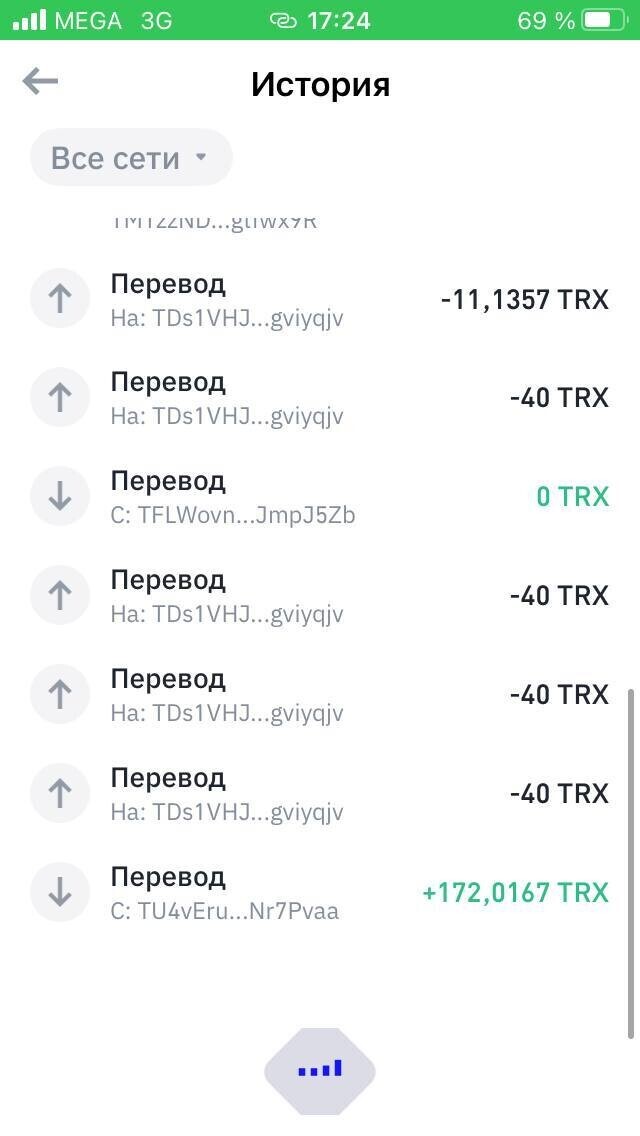Image resolution: width=640 pixels, height=1136 pixels.
Task: View the 0 TRX transfer from TFLWovn
Action: [320, 497]
